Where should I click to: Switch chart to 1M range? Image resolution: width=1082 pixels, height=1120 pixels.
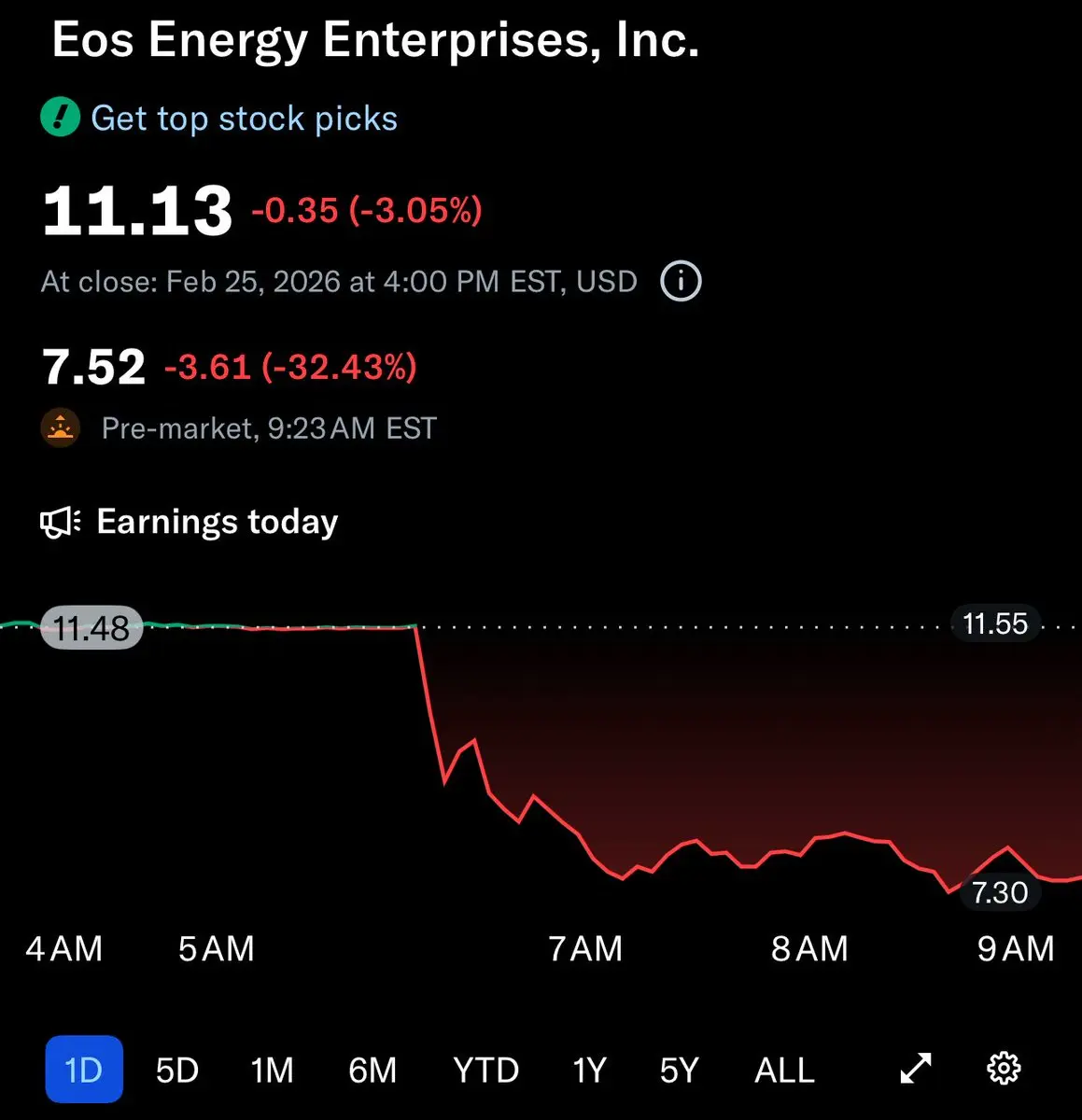point(272,1070)
